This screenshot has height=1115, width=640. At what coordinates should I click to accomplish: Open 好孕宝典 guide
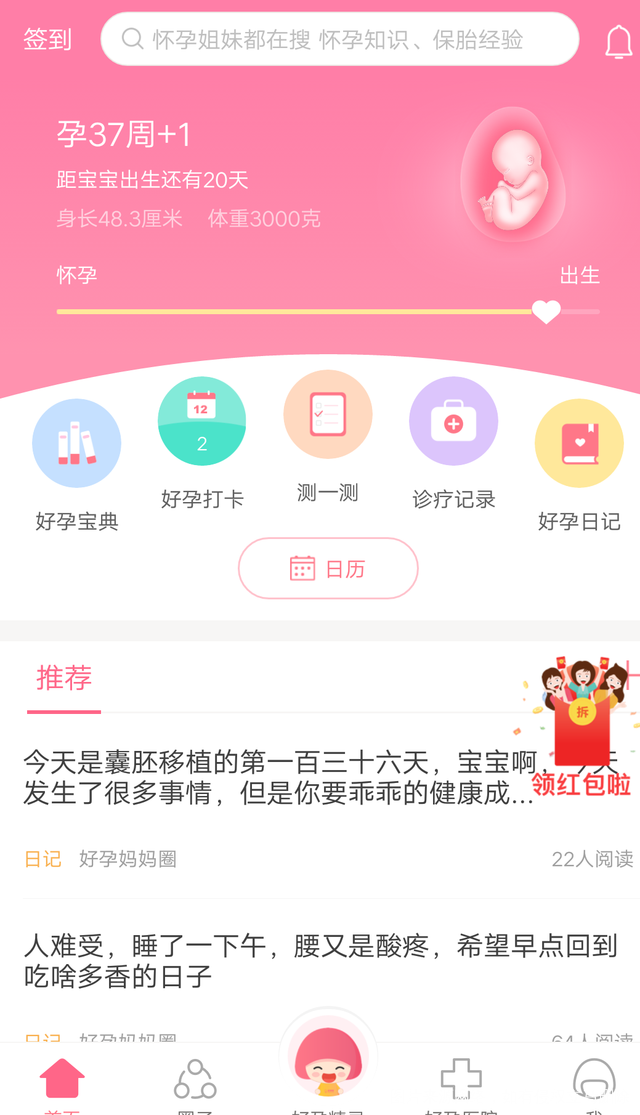(77, 444)
